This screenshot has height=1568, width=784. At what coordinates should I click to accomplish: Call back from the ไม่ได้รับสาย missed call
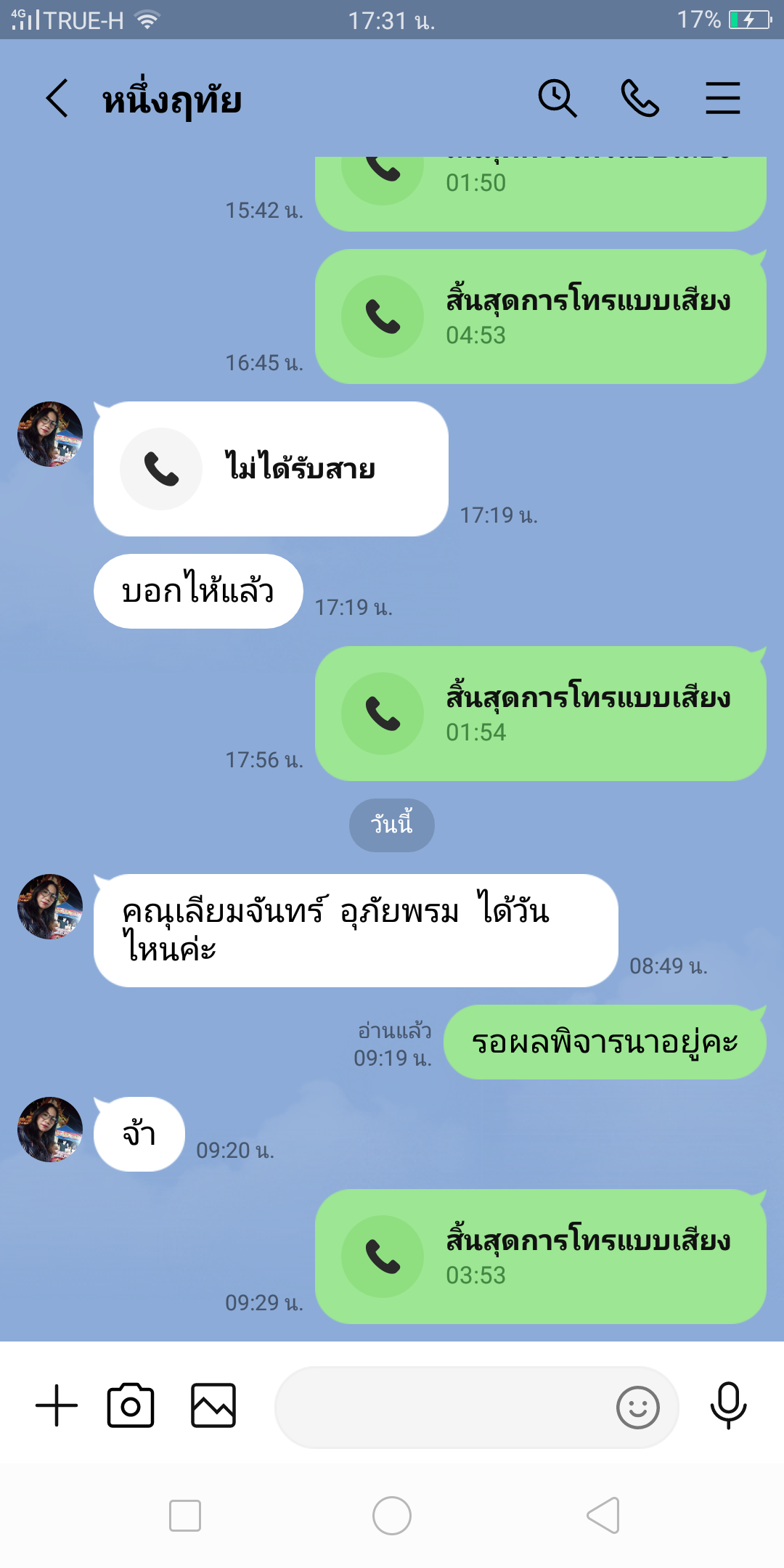pyautogui.click(x=271, y=469)
